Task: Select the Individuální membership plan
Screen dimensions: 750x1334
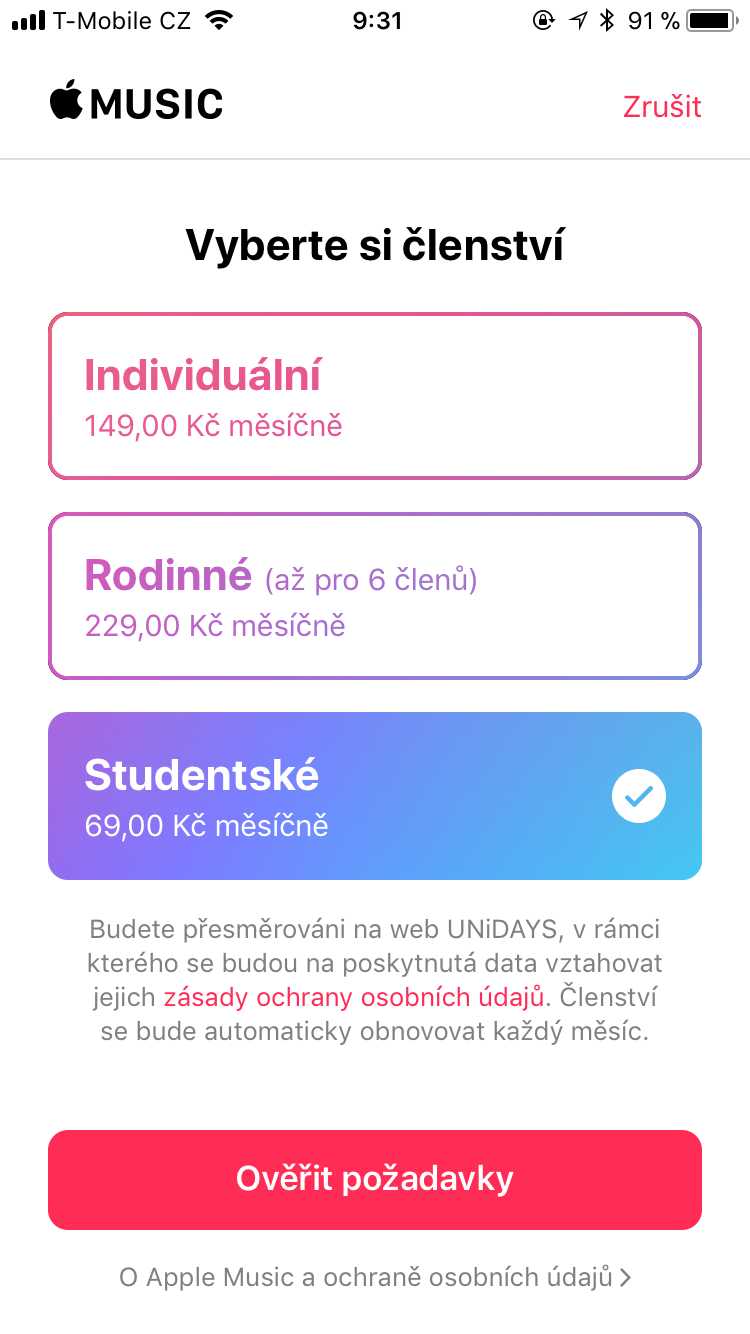Action: coord(375,395)
